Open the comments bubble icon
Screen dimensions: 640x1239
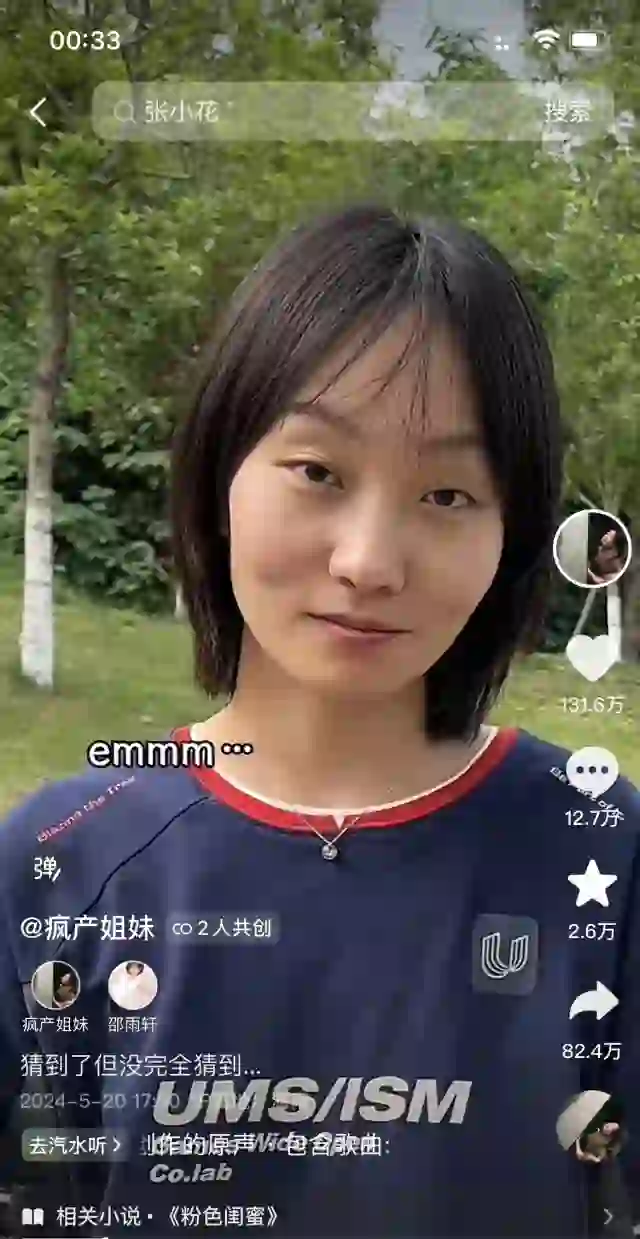coord(592,771)
